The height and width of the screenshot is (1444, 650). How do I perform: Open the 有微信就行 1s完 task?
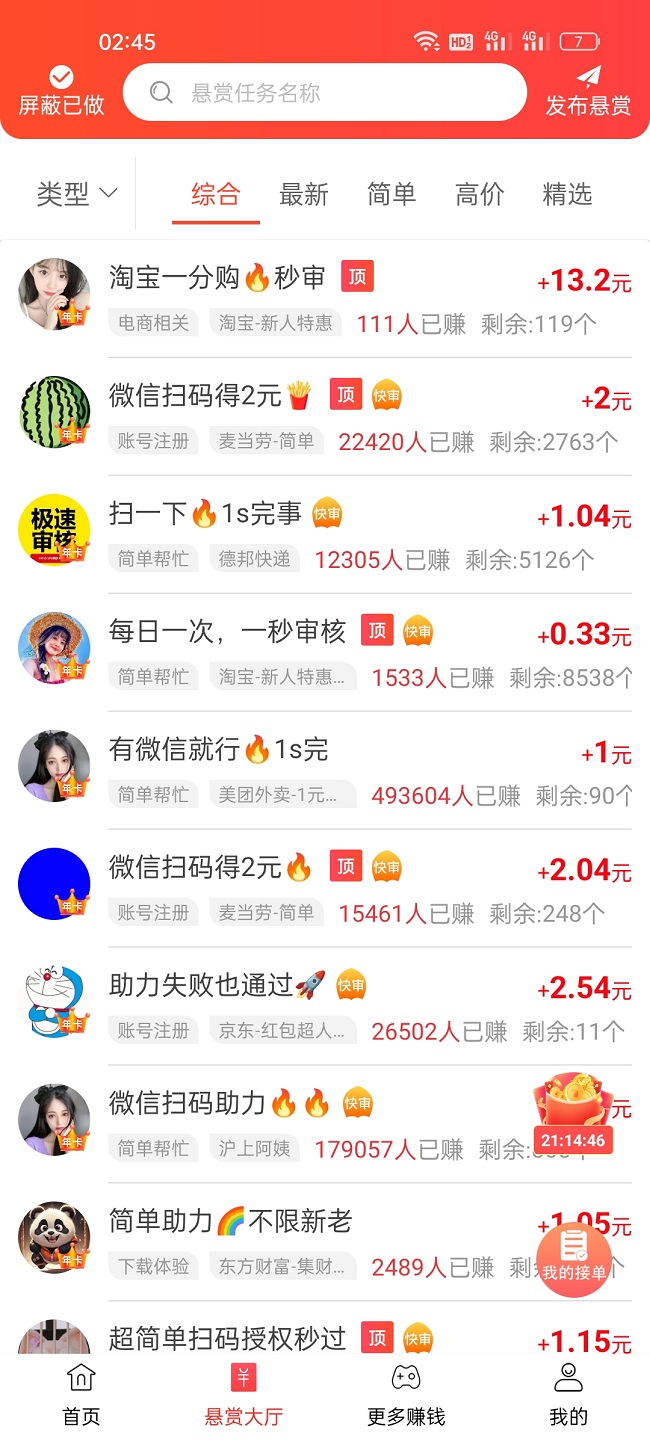[218, 750]
